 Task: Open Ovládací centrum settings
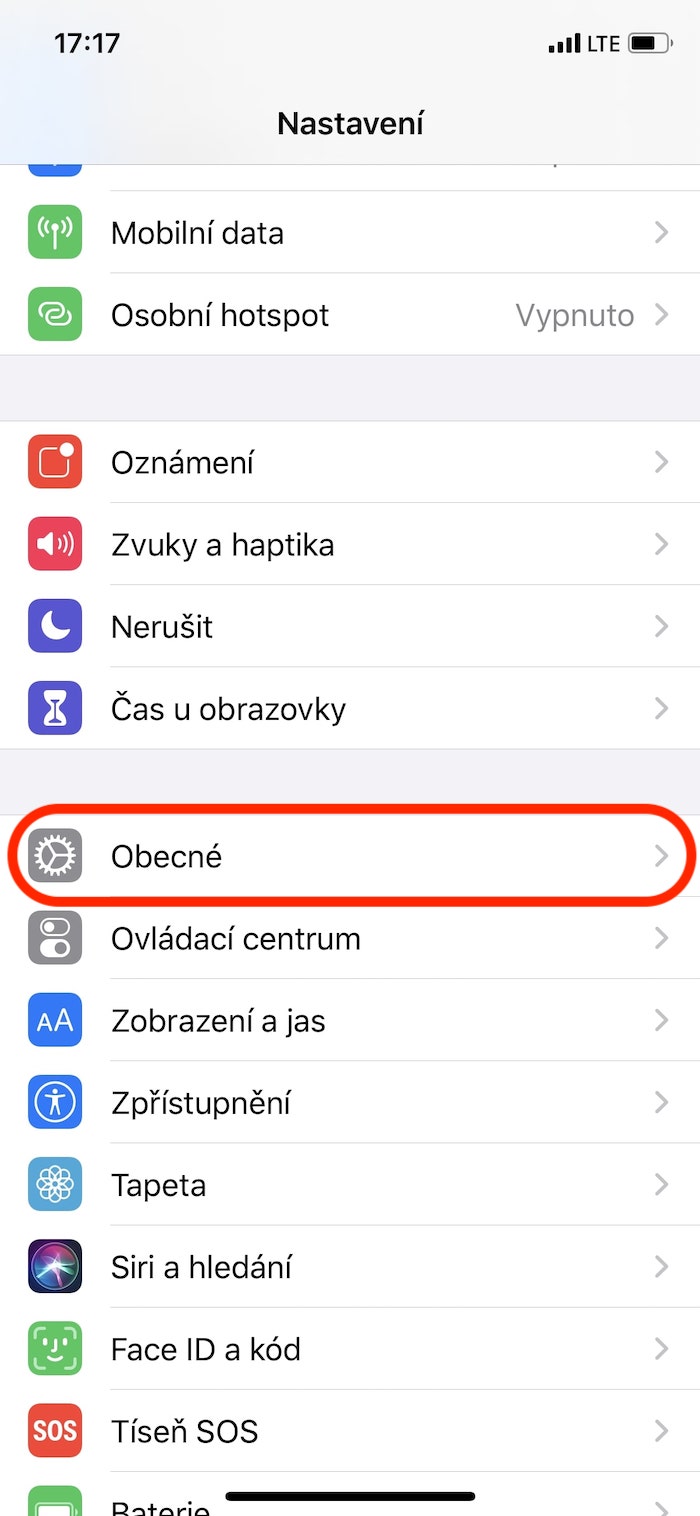tap(350, 939)
